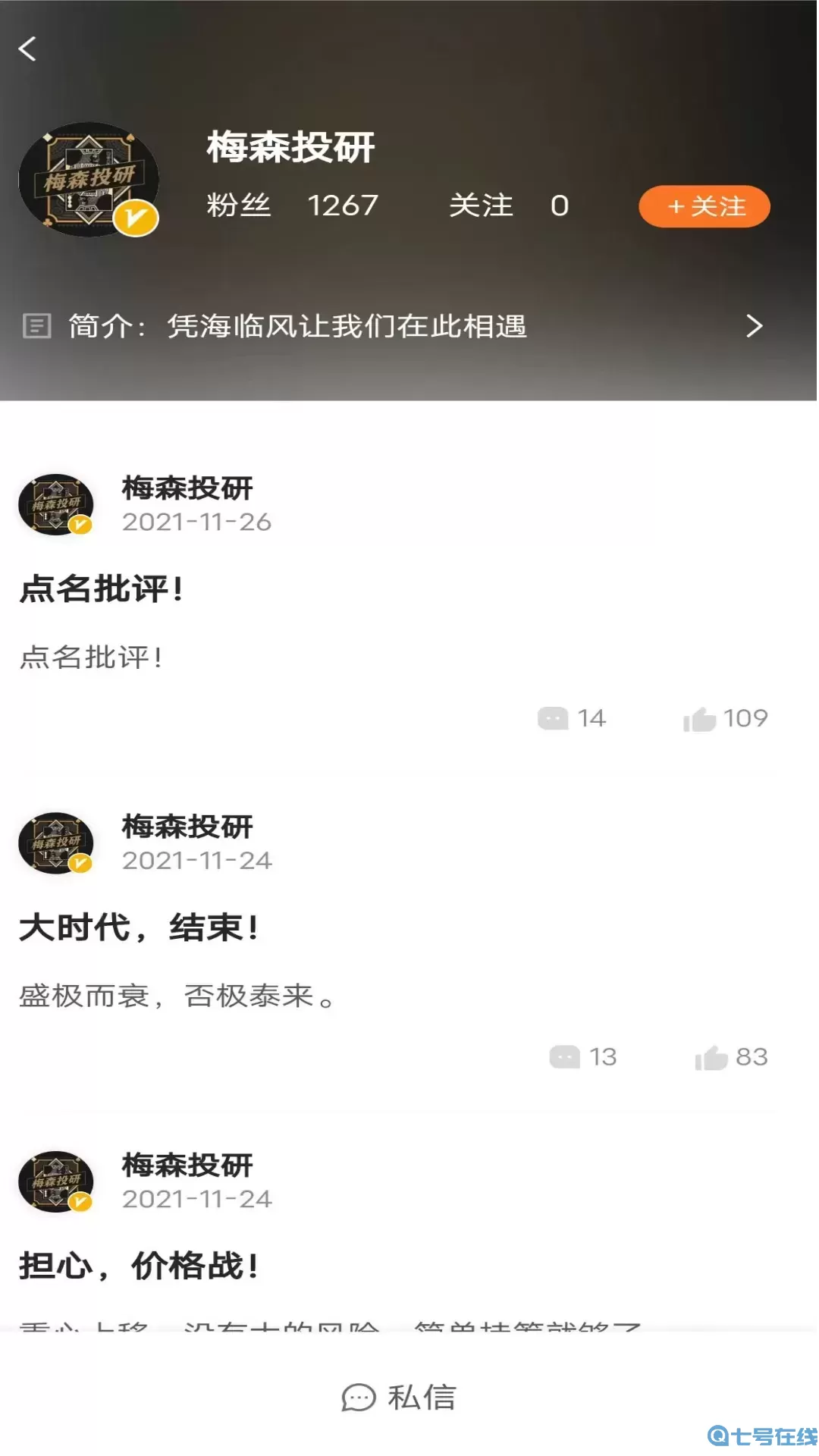Expand the profile intro with the chevron

[x=754, y=326]
